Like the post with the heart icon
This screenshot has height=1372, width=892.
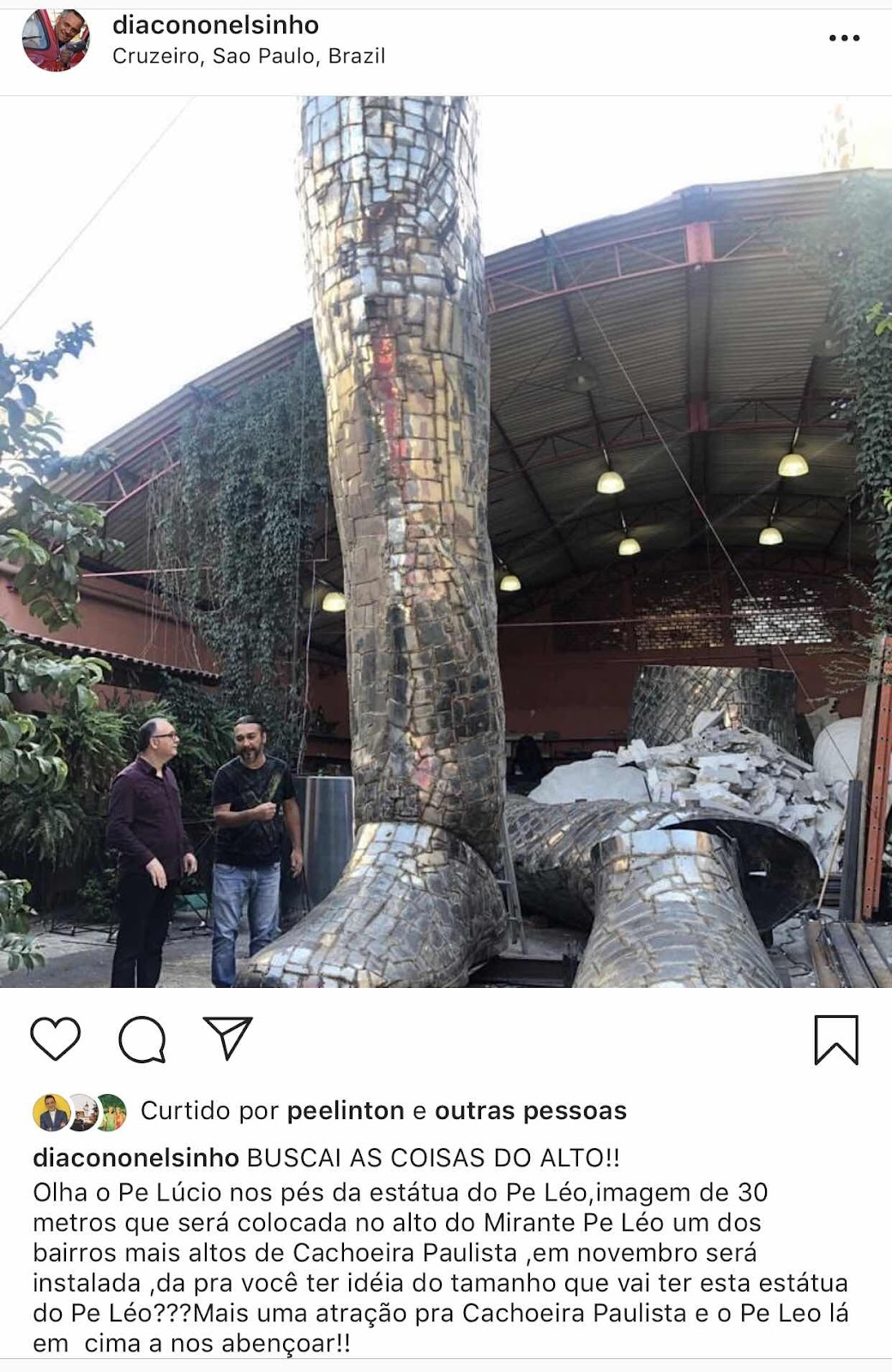(x=56, y=1038)
